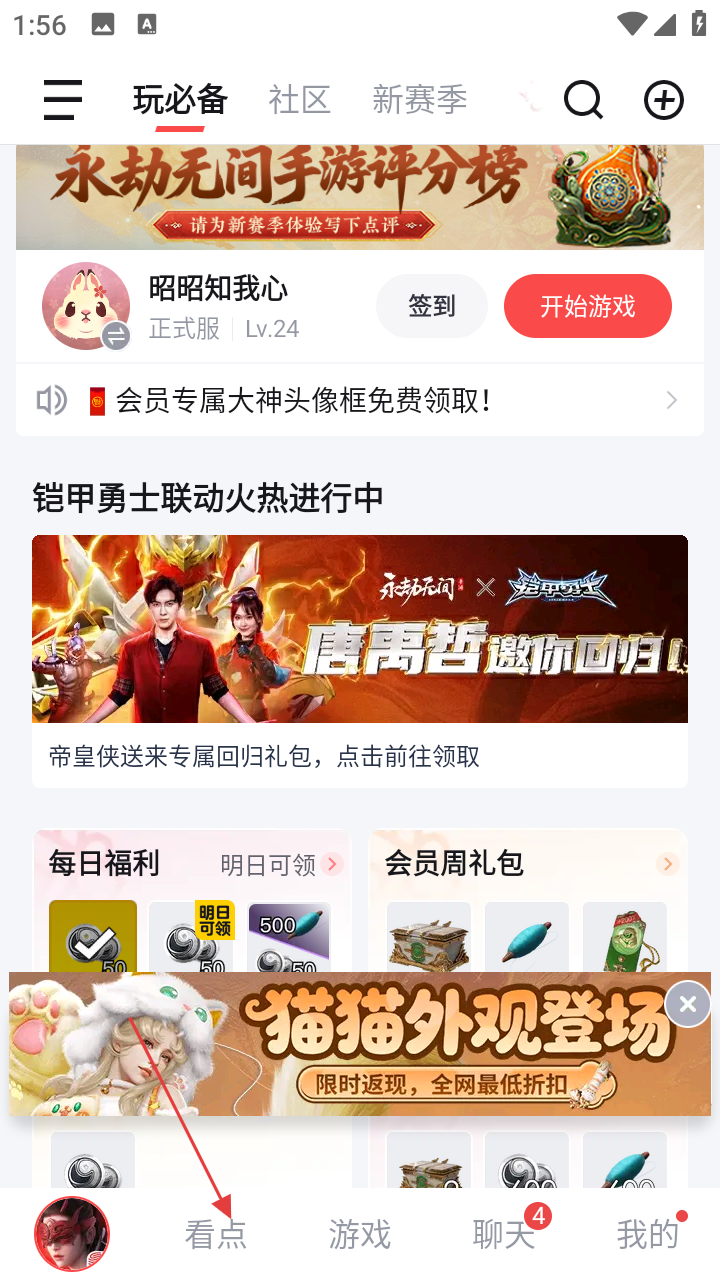Expand the 会员周礼包 arrow
Screen dimensions: 720x1280
click(668, 864)
